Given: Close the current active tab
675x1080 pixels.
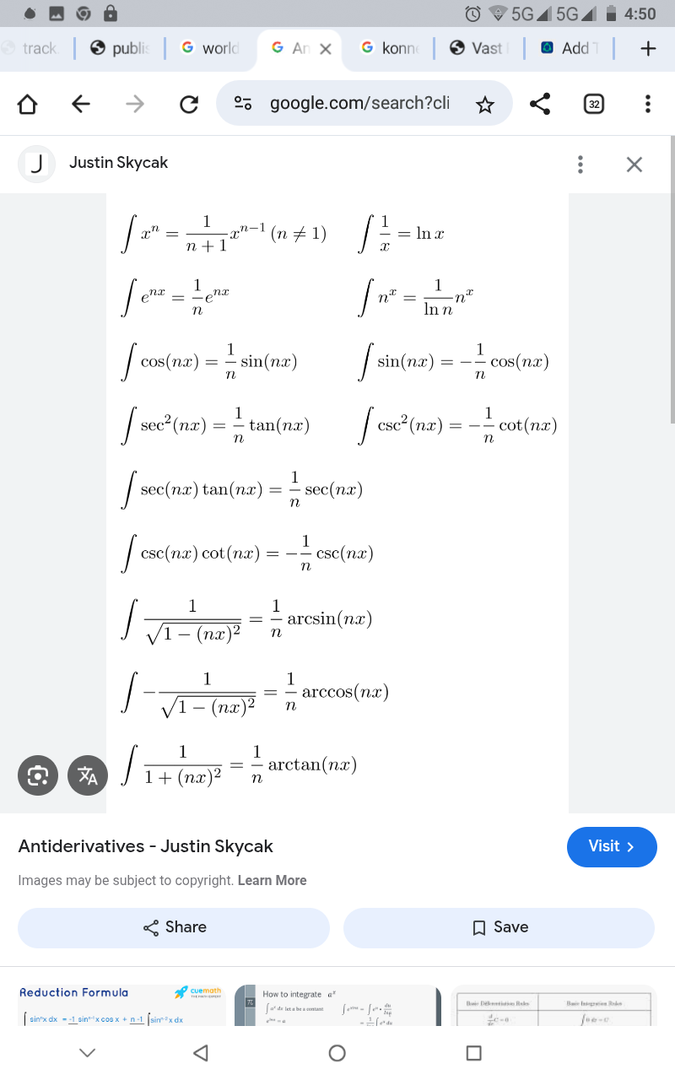Looking at the screenshot, I should [x=325, y=49].
